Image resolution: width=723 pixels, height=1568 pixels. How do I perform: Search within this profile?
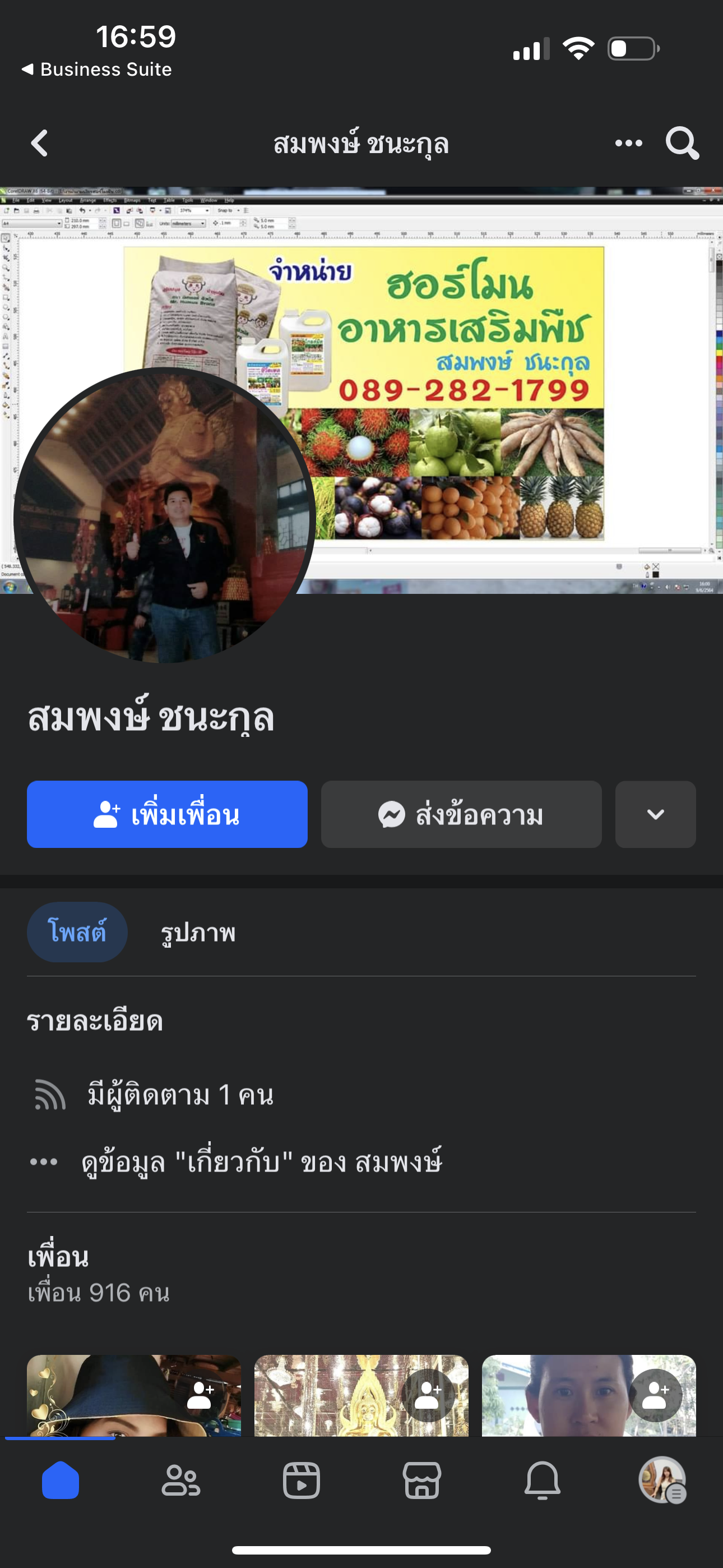click(x=682, y=144)
